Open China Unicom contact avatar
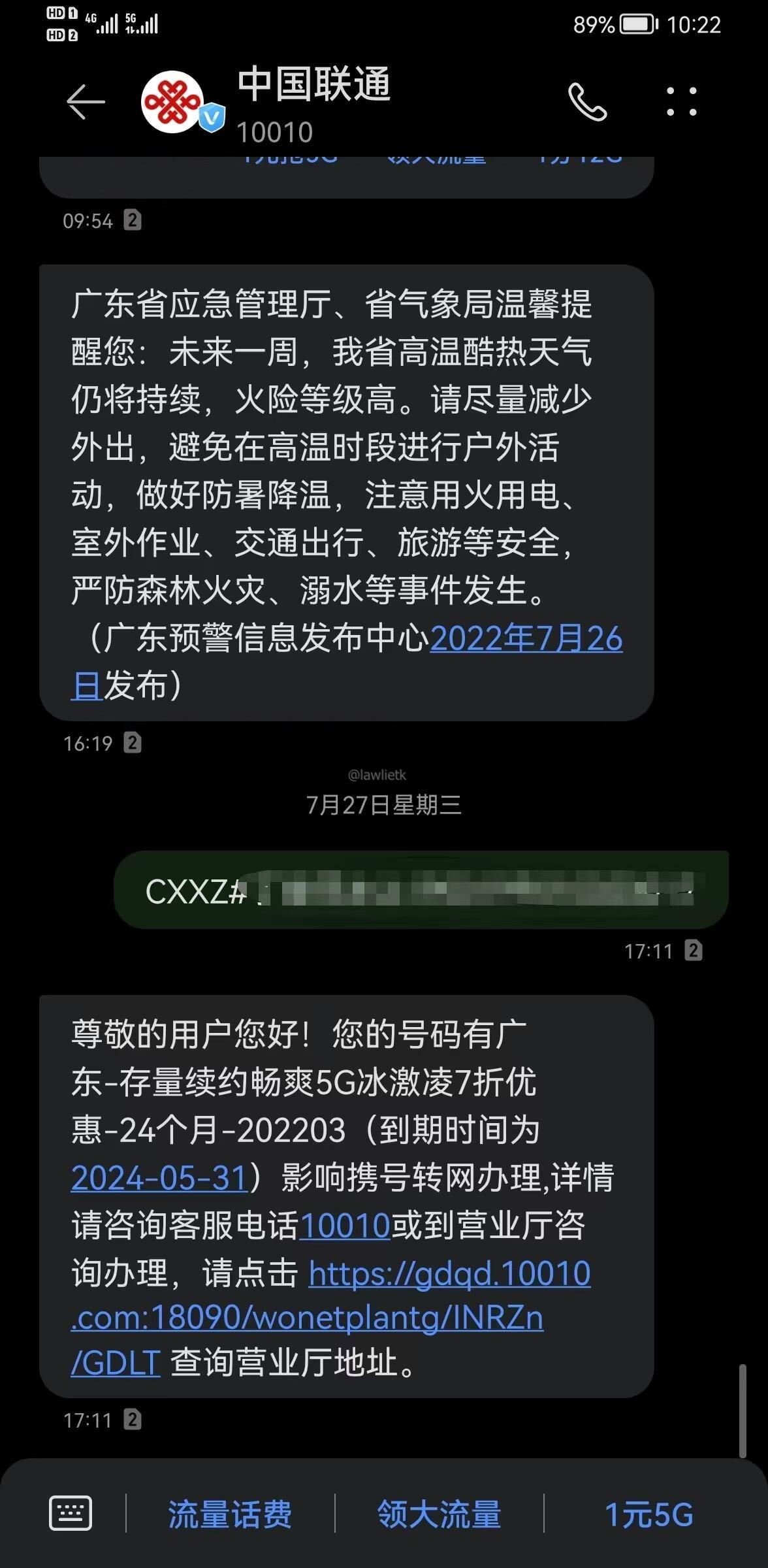This screenshot has width=768, height=1568. pyautogui.click(x=173, y=102)
